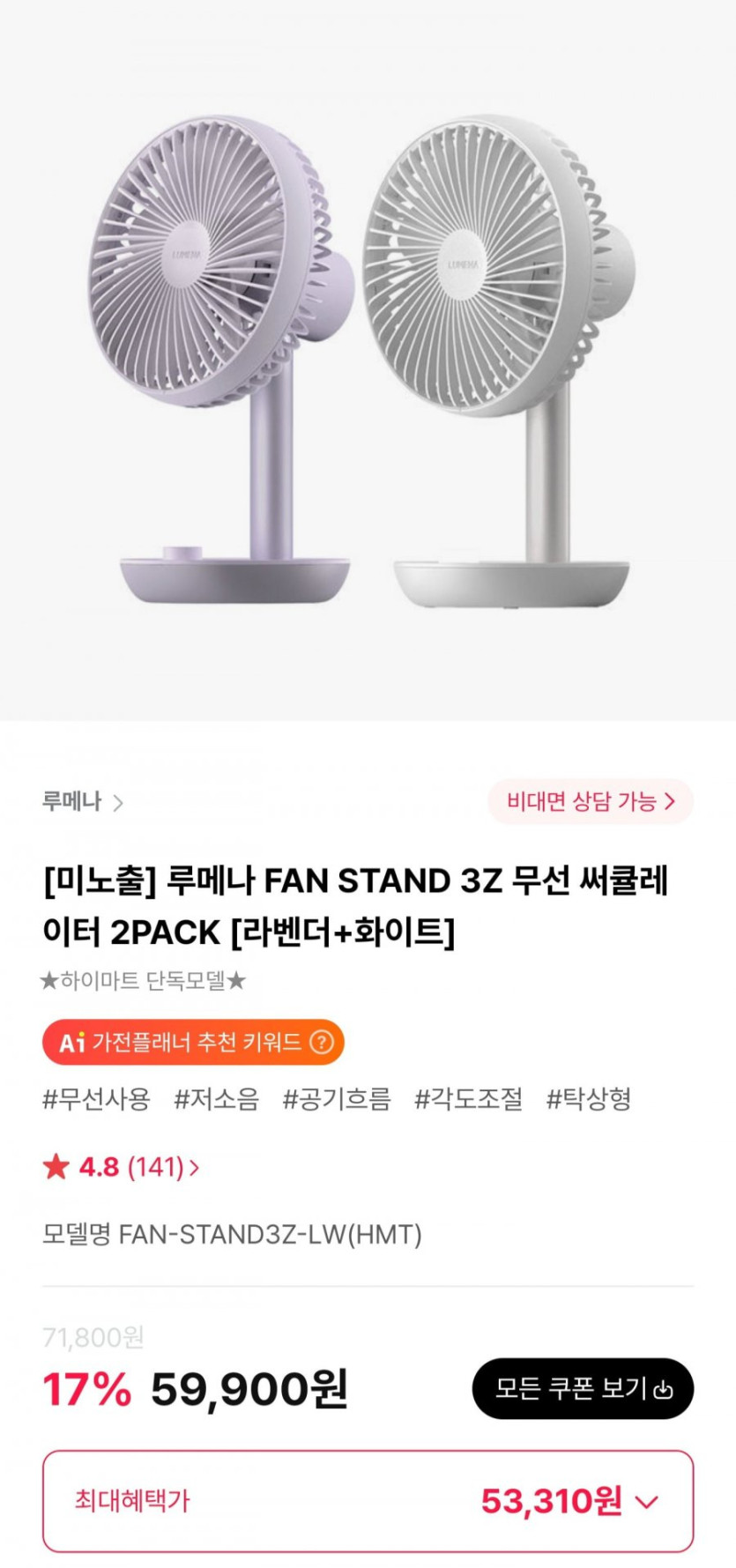Select the #각도조절 keyword tag
Image resolution: width=736 pixels, height=1568 pixels.
[469, 1099]
